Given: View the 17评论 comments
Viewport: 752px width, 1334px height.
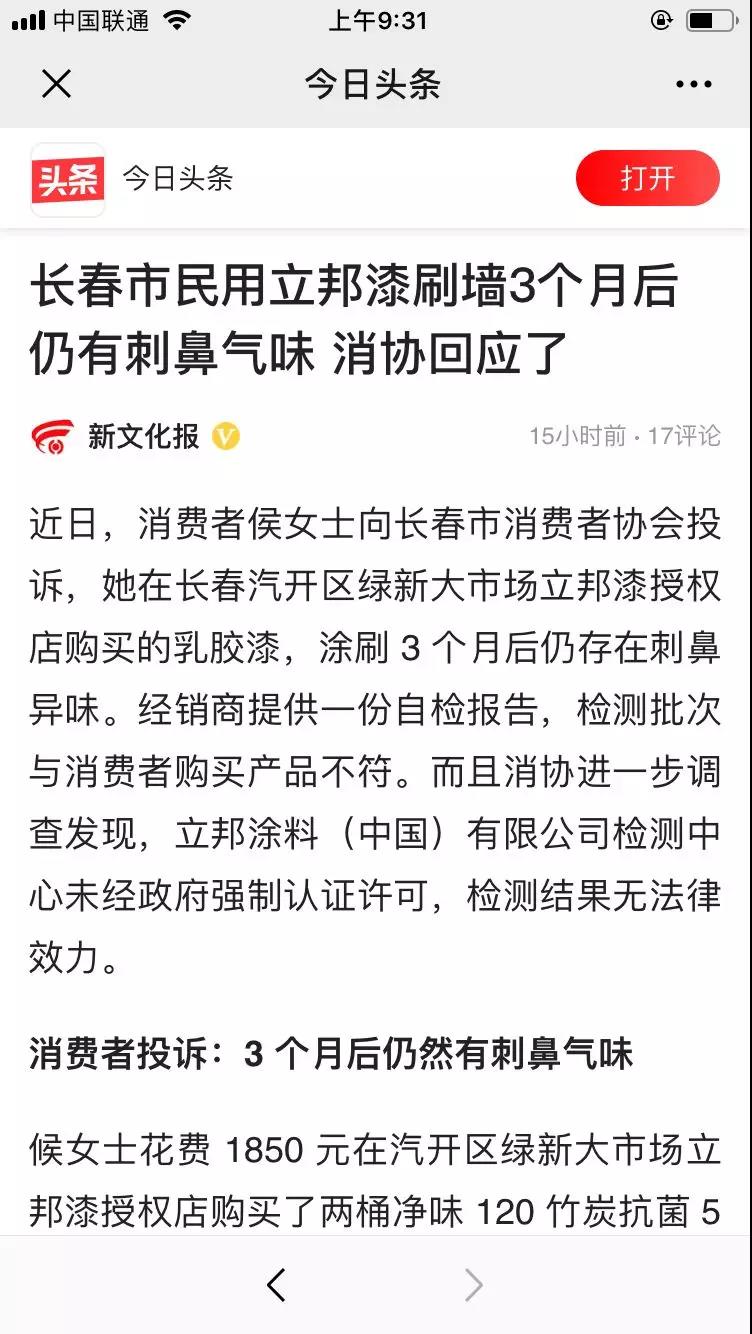Looking at the screenshot, I should [x=684, y=436].
